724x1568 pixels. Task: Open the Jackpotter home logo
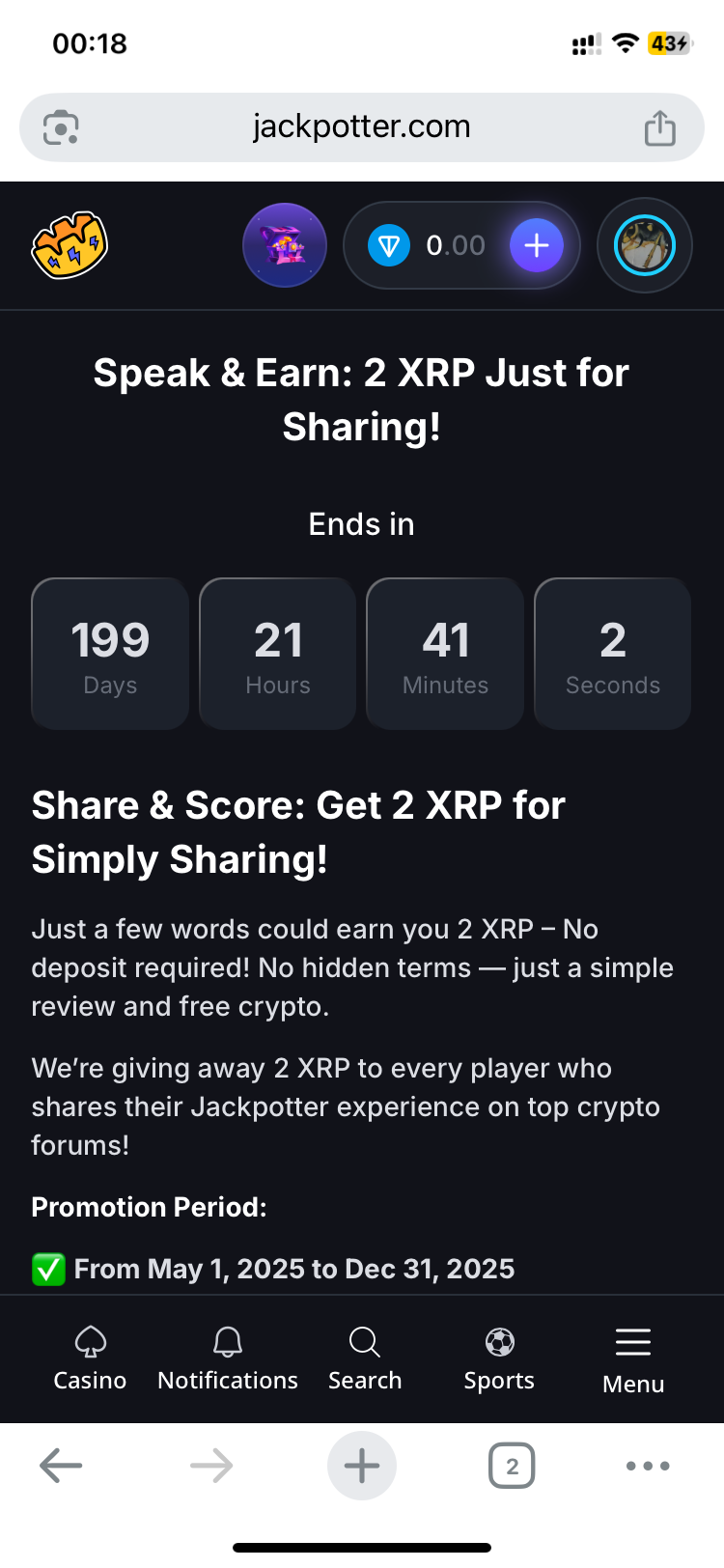point(70,245)
